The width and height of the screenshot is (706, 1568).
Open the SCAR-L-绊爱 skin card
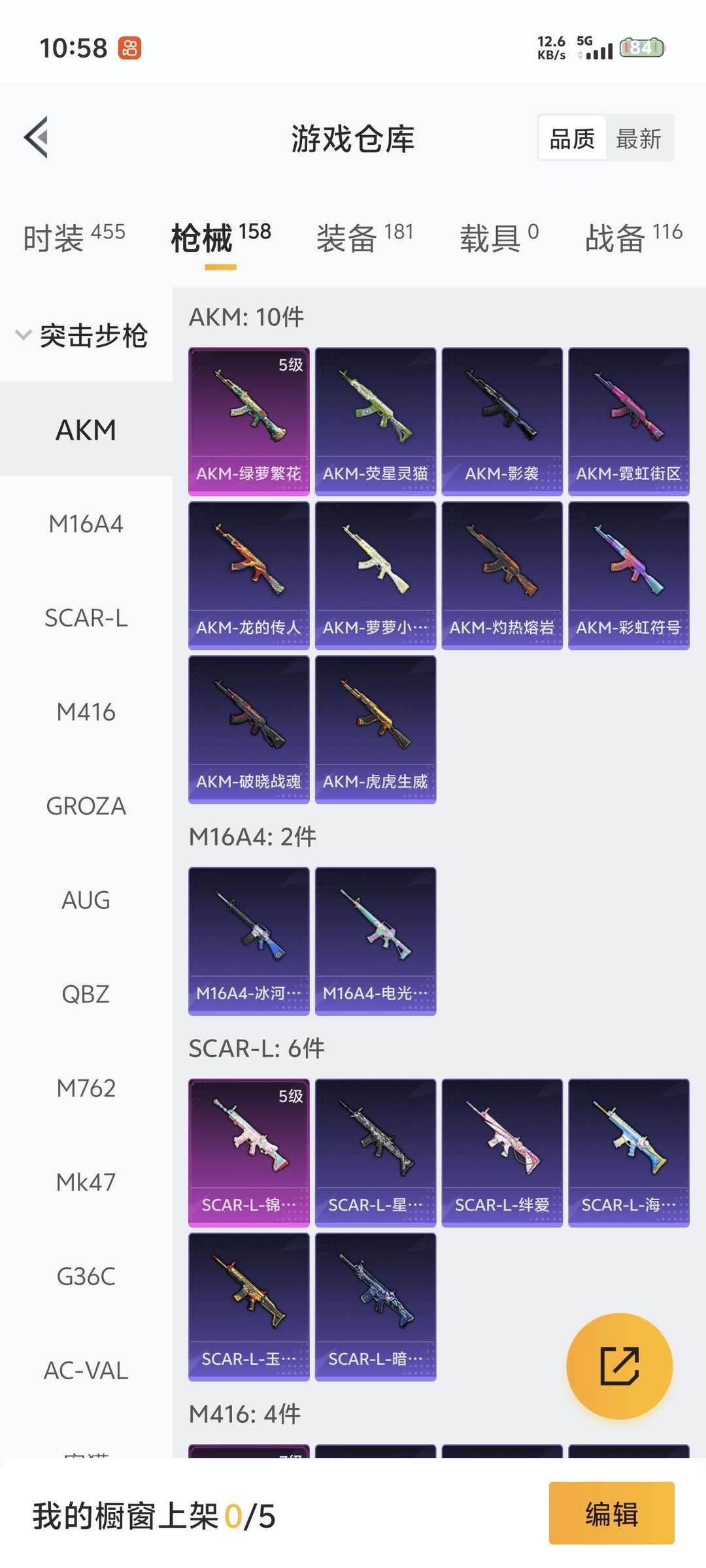coord(502,1153)
